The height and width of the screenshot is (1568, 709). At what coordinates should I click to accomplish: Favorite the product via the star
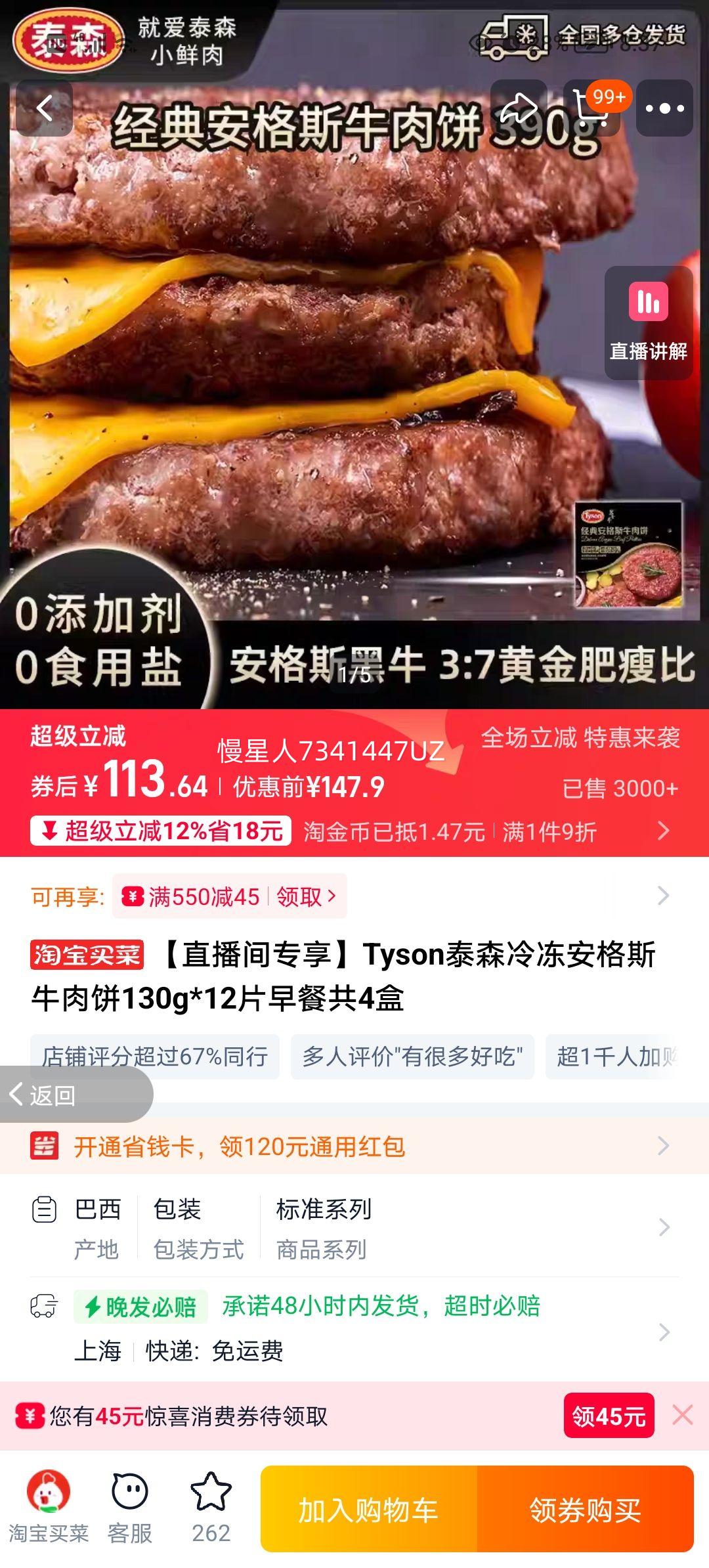pyautogui.click(x=210, y=1500)
